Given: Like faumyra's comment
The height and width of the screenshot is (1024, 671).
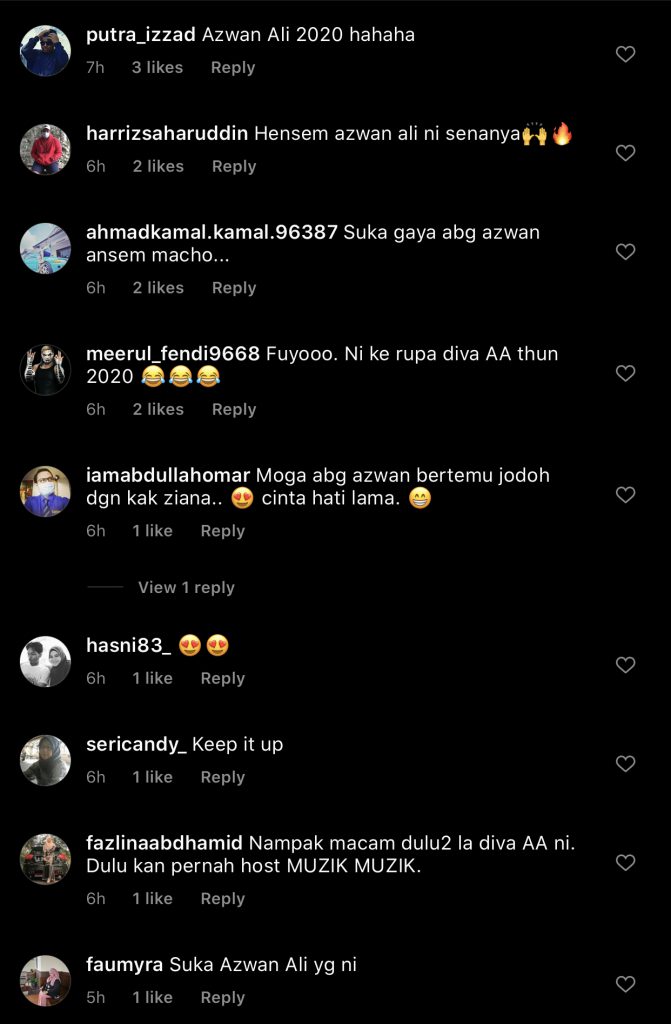Looking at the screenshot, I should (625, 984).
